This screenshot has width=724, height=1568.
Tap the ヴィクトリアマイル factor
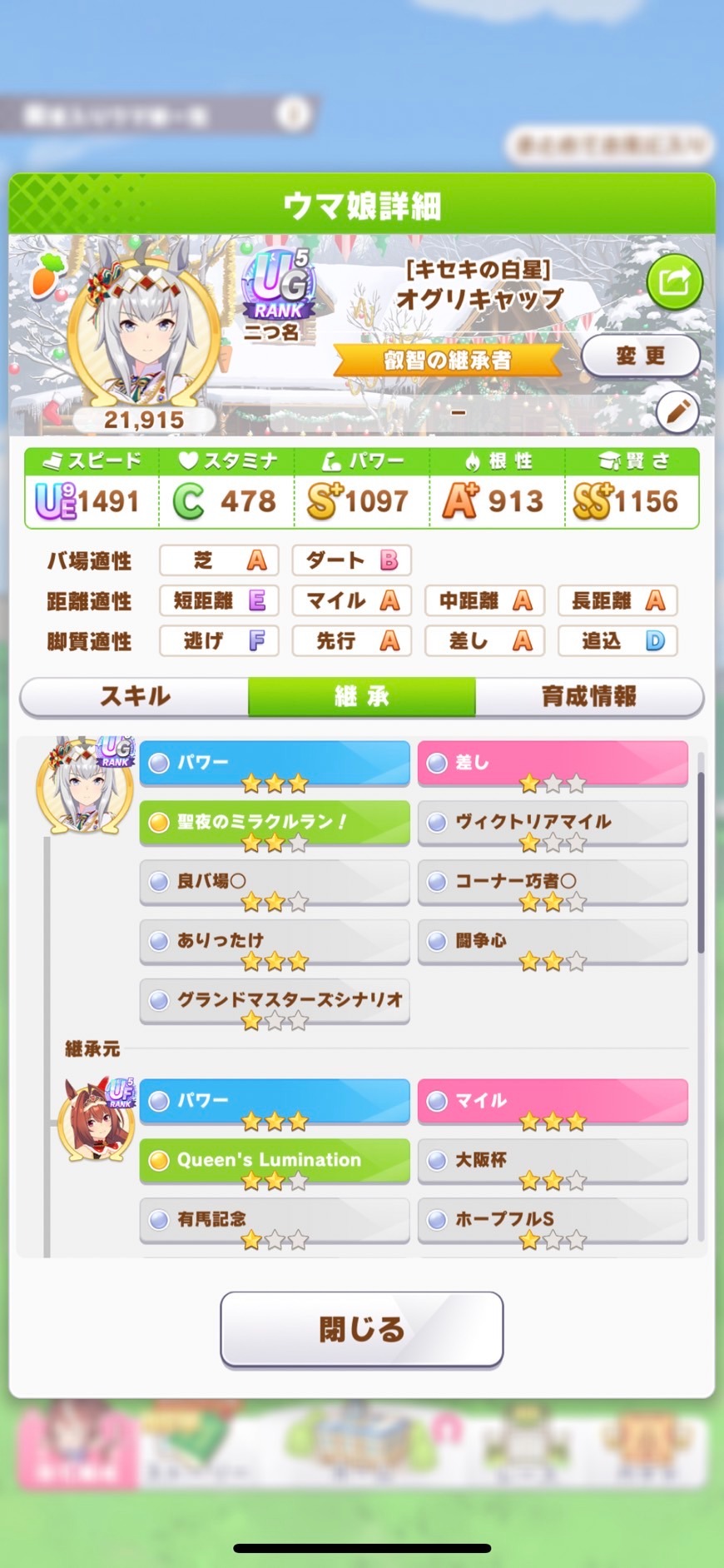pyautogui.click(x=553, y=823)
